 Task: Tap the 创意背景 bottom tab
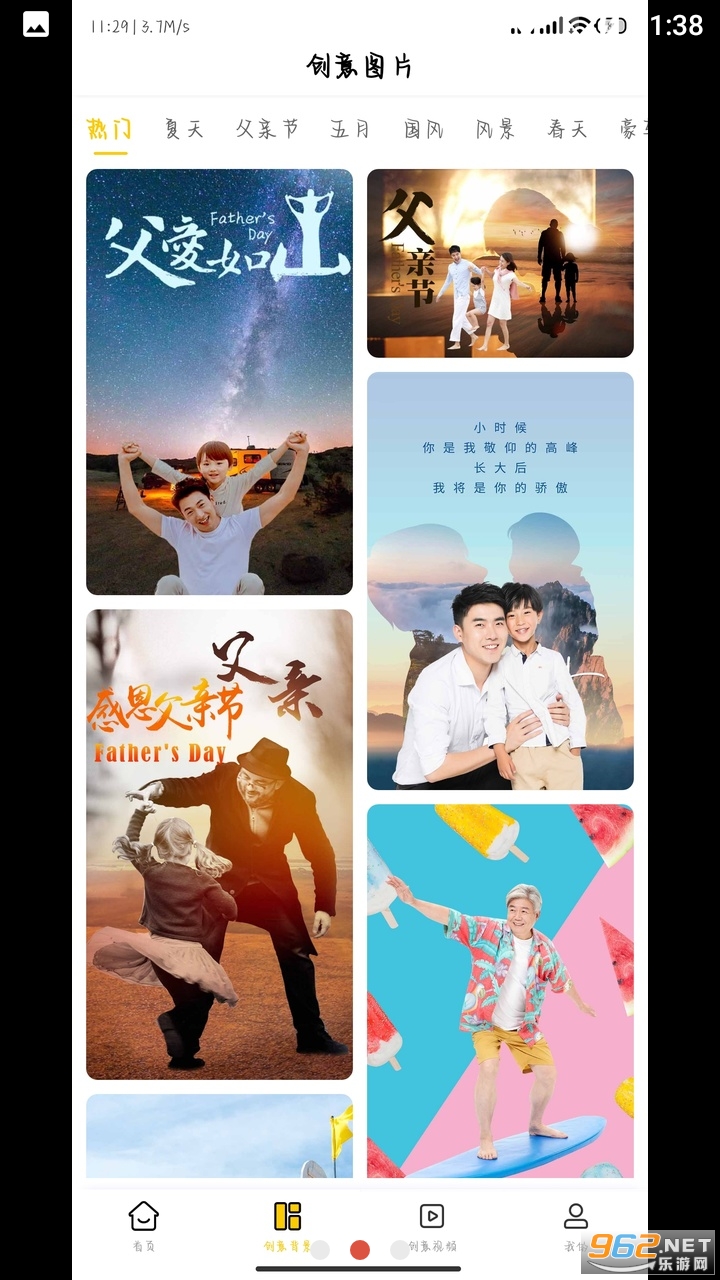288,1226
